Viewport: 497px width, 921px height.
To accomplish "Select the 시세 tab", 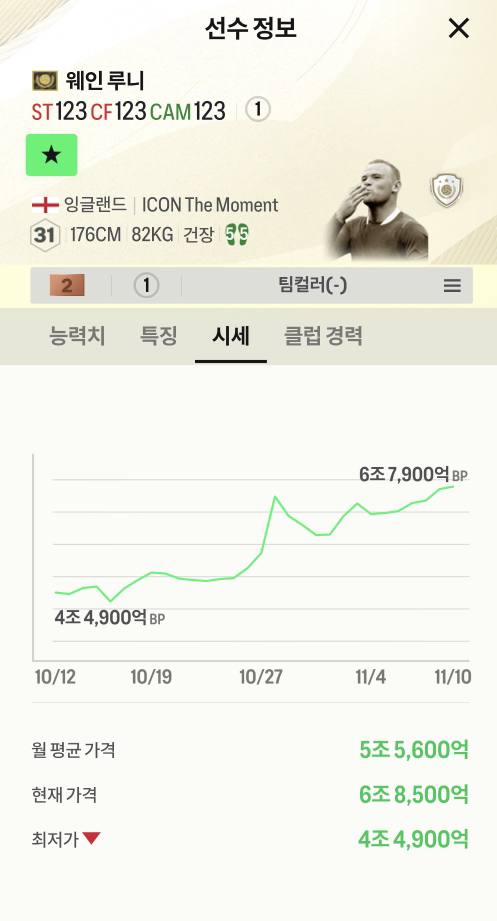I will pos(231,336).
